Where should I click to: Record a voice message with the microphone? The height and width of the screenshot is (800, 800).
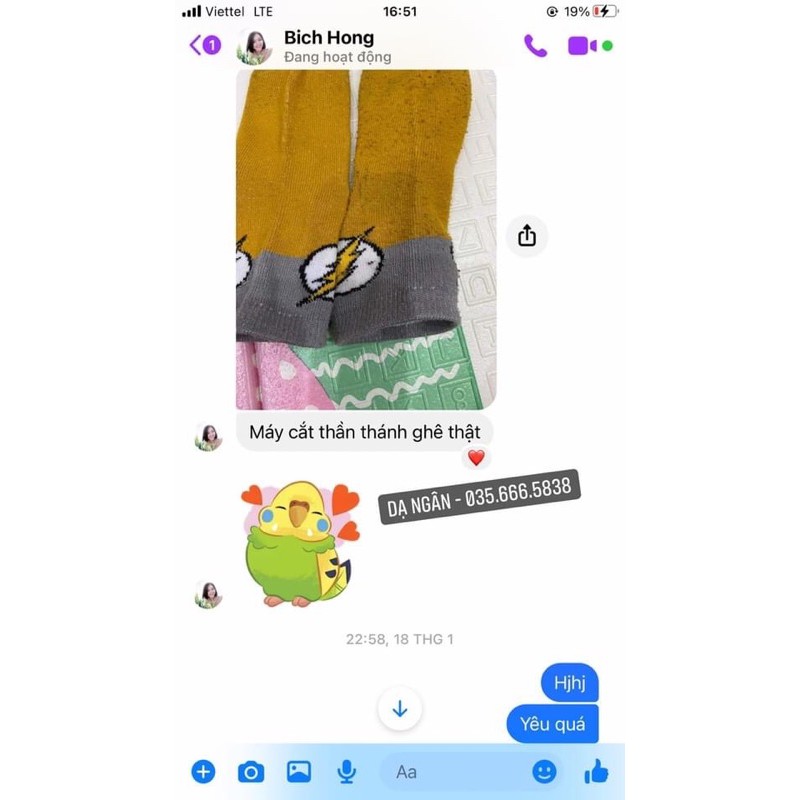coord(346,771)
